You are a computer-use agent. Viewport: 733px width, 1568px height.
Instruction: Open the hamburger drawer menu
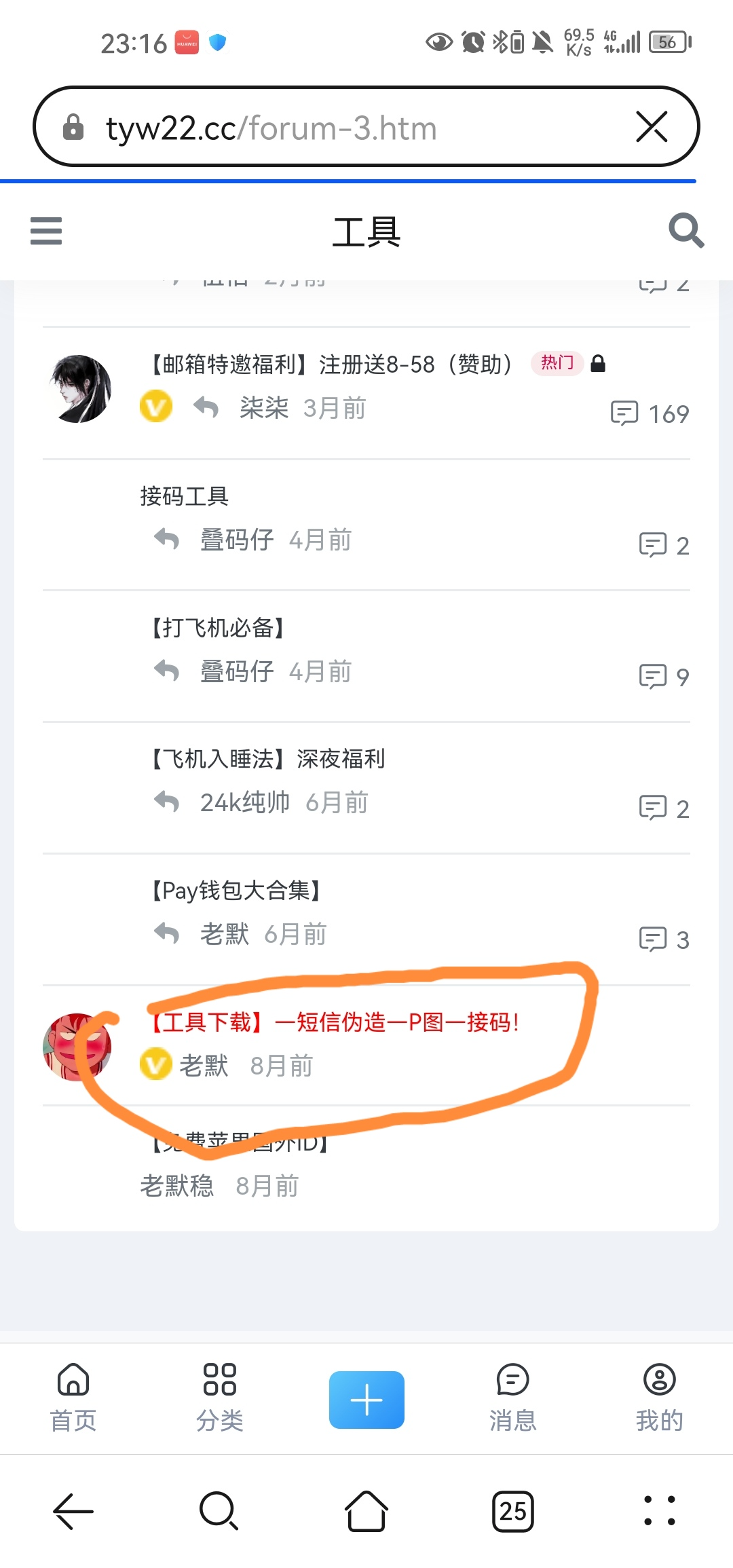tap(46, 231)
